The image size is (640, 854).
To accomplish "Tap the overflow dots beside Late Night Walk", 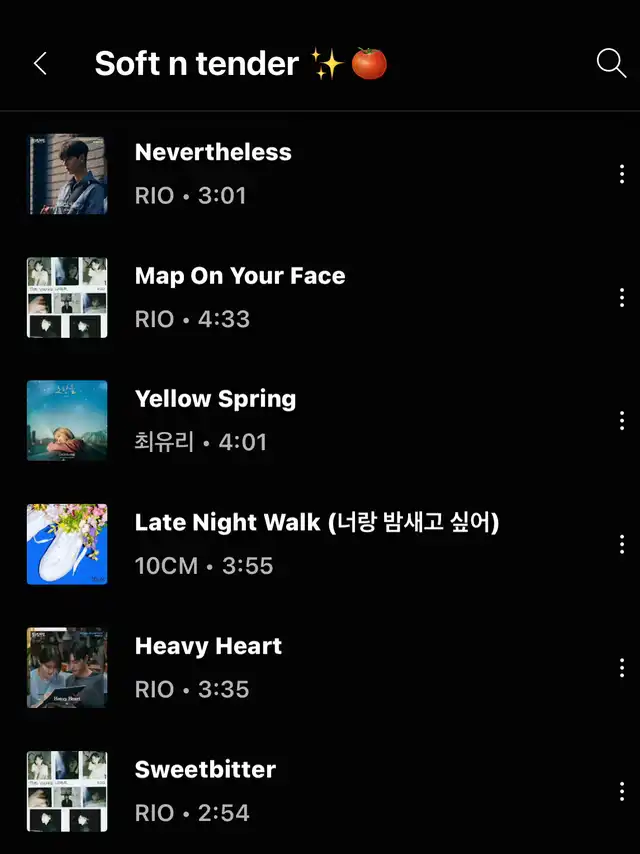I will [x=622, y=544].
